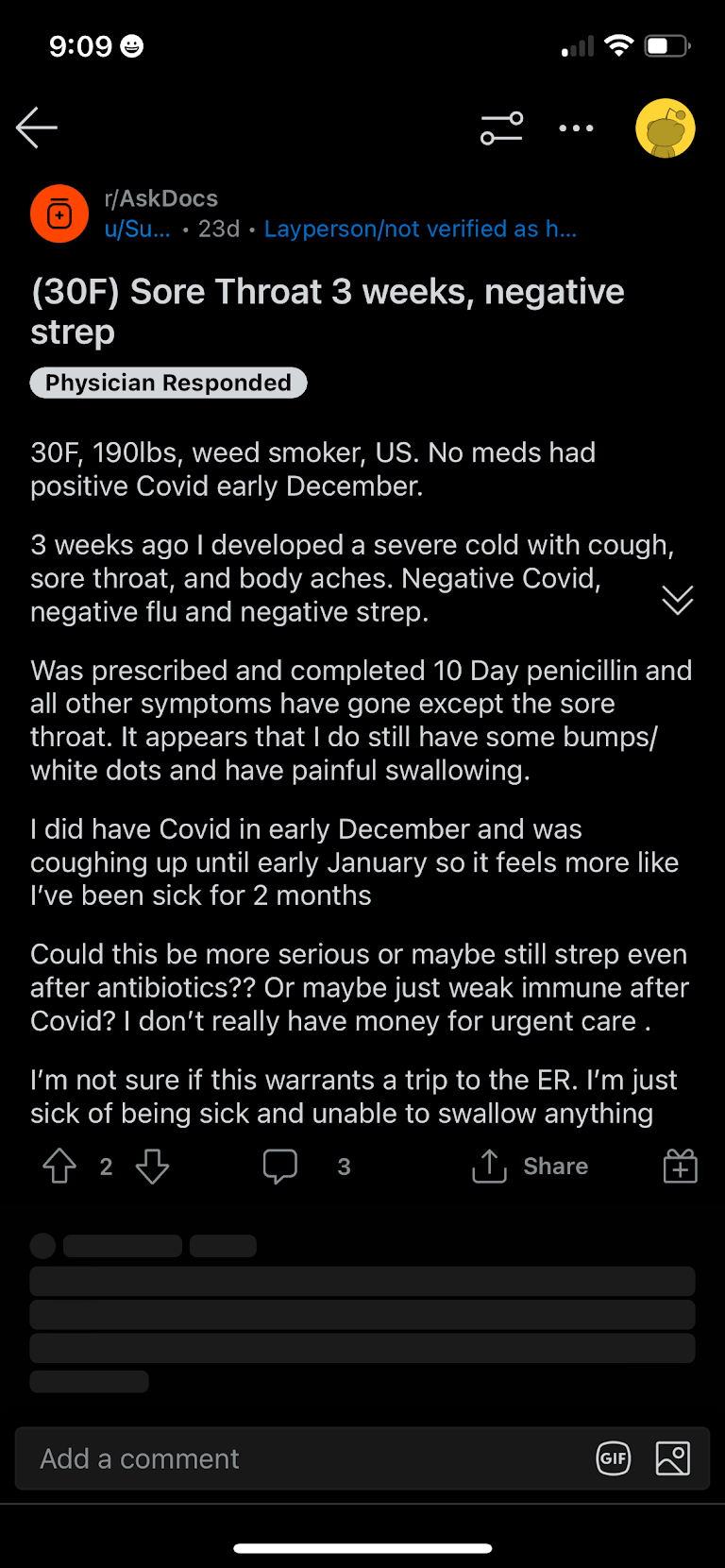725x1568 pixels.
Task: Visit the r/AskDocs community
Action: (x=161, y=198)
